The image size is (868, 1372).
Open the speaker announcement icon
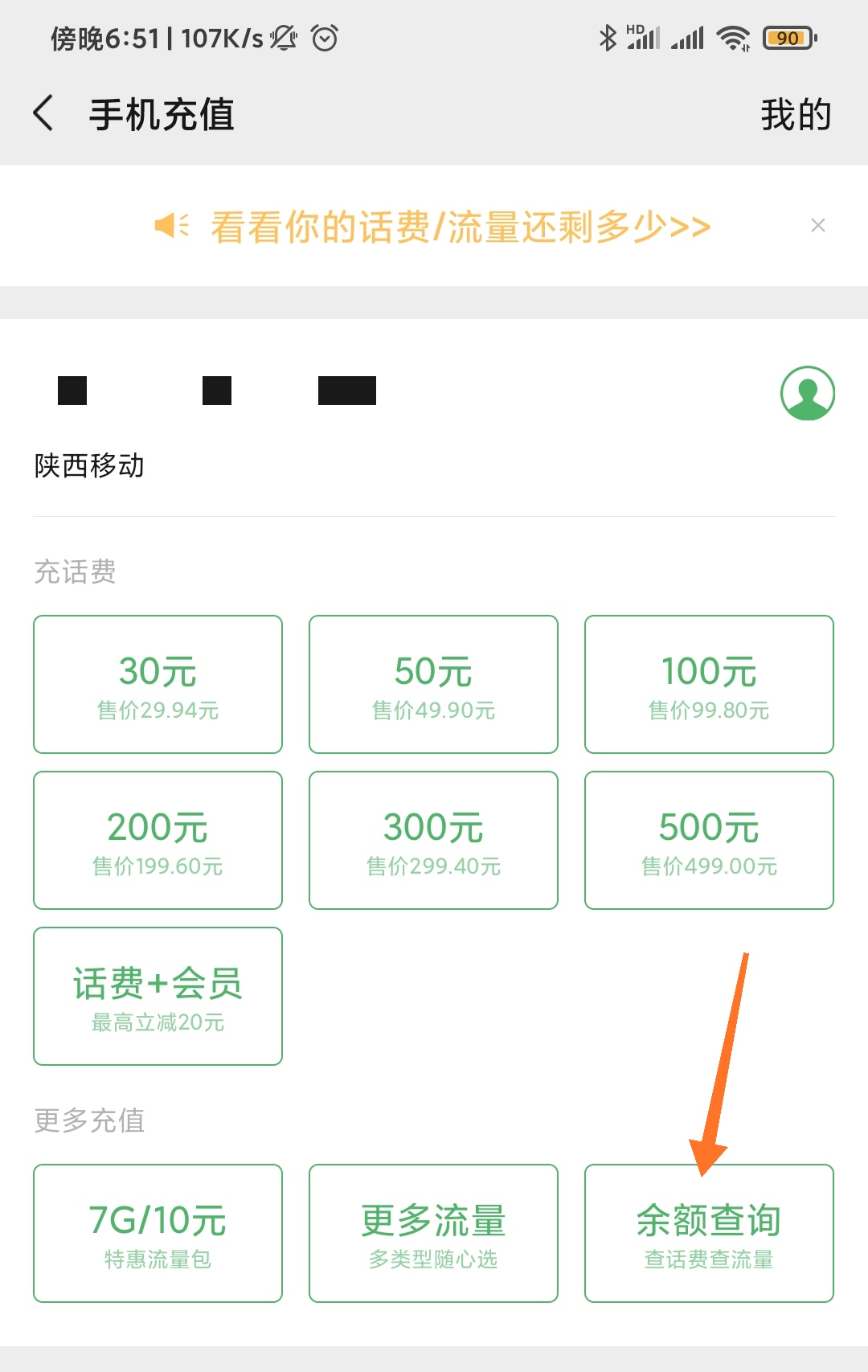click(x=173, y=226)
